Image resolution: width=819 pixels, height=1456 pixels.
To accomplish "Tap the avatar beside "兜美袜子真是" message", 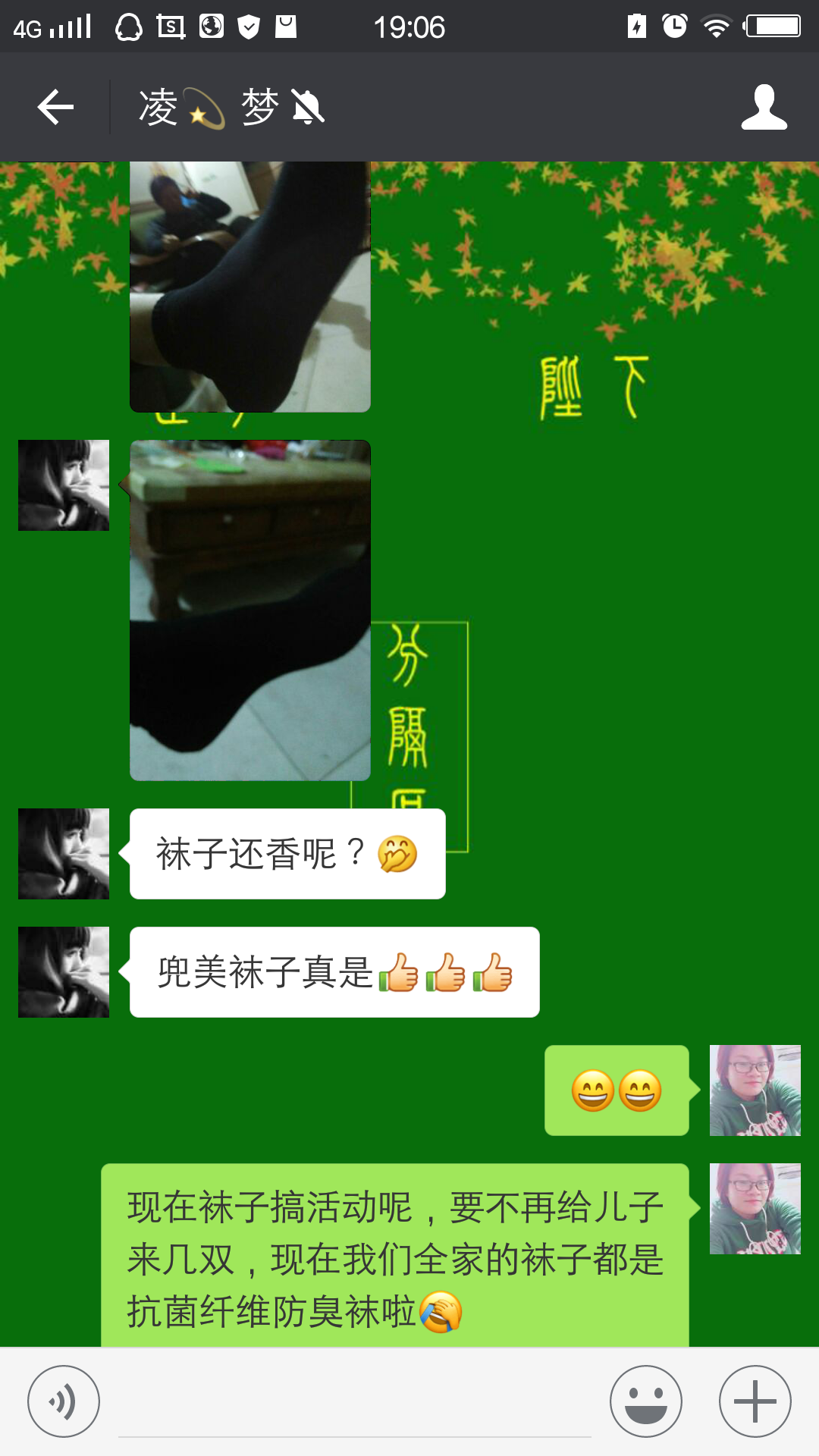I will (x=64, y=972).
